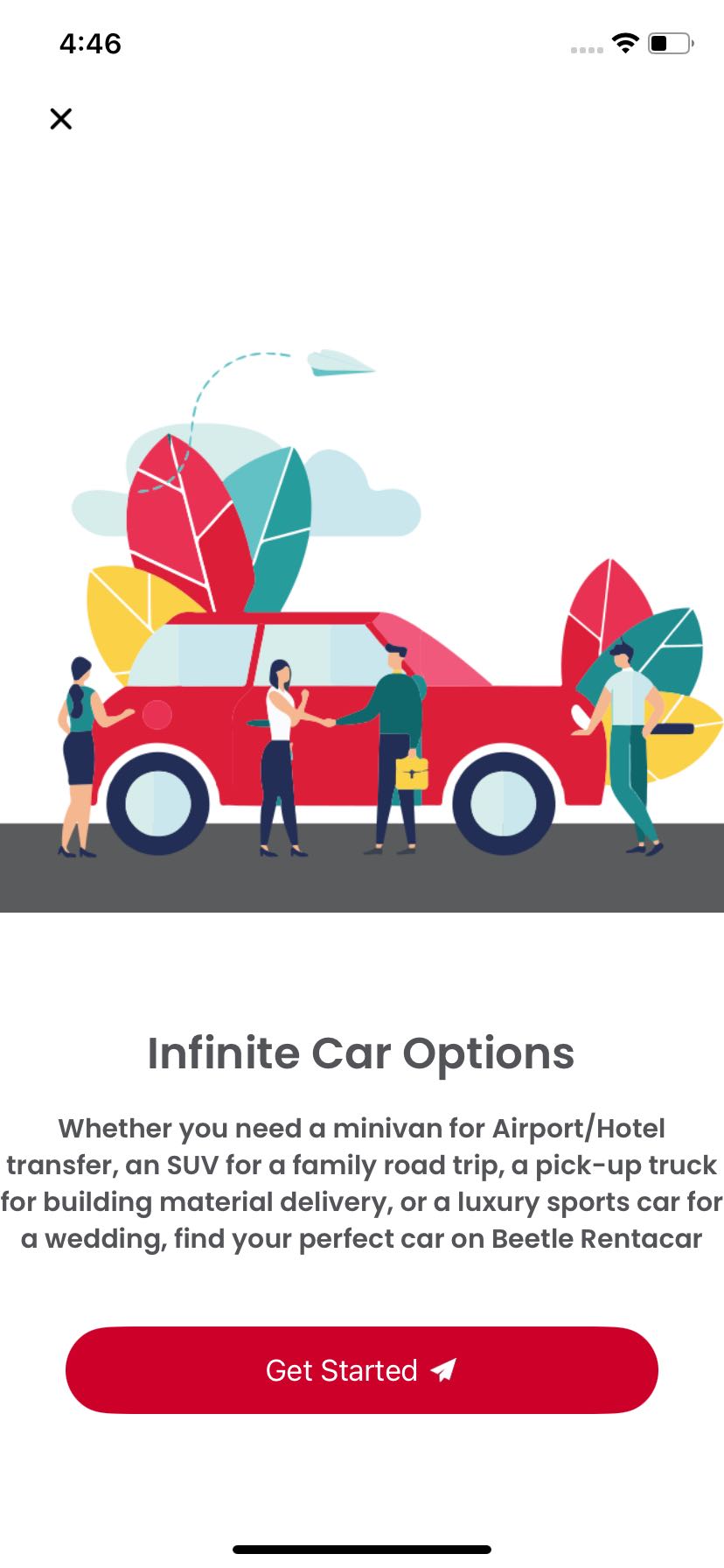
Task: Tap the Get Started button
Action: pyautogui.click(x=361, y=1369)
